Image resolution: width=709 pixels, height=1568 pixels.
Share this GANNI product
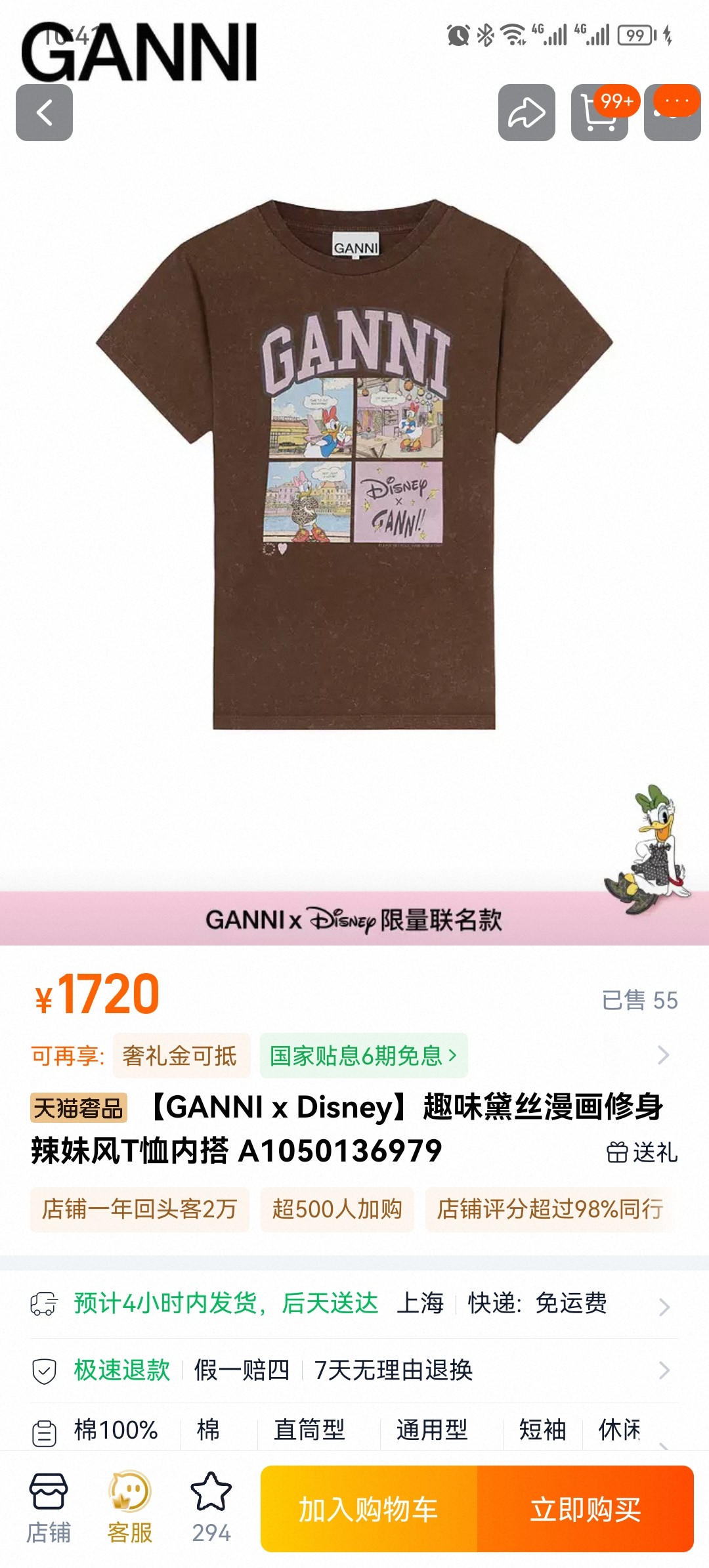[526, 112]
